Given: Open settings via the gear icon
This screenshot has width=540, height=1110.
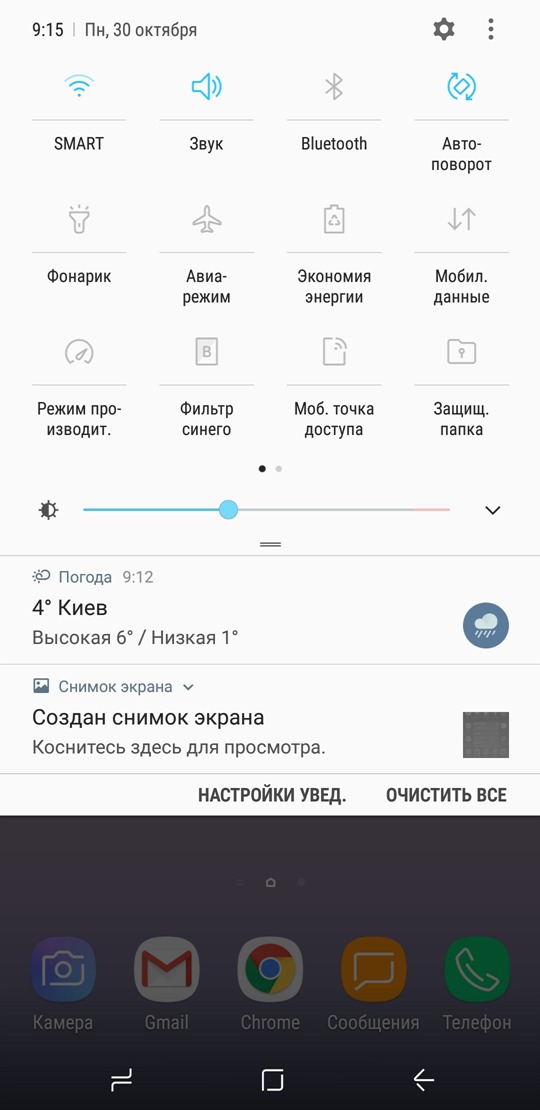Looking at the screenshot, I should point(444,29).
